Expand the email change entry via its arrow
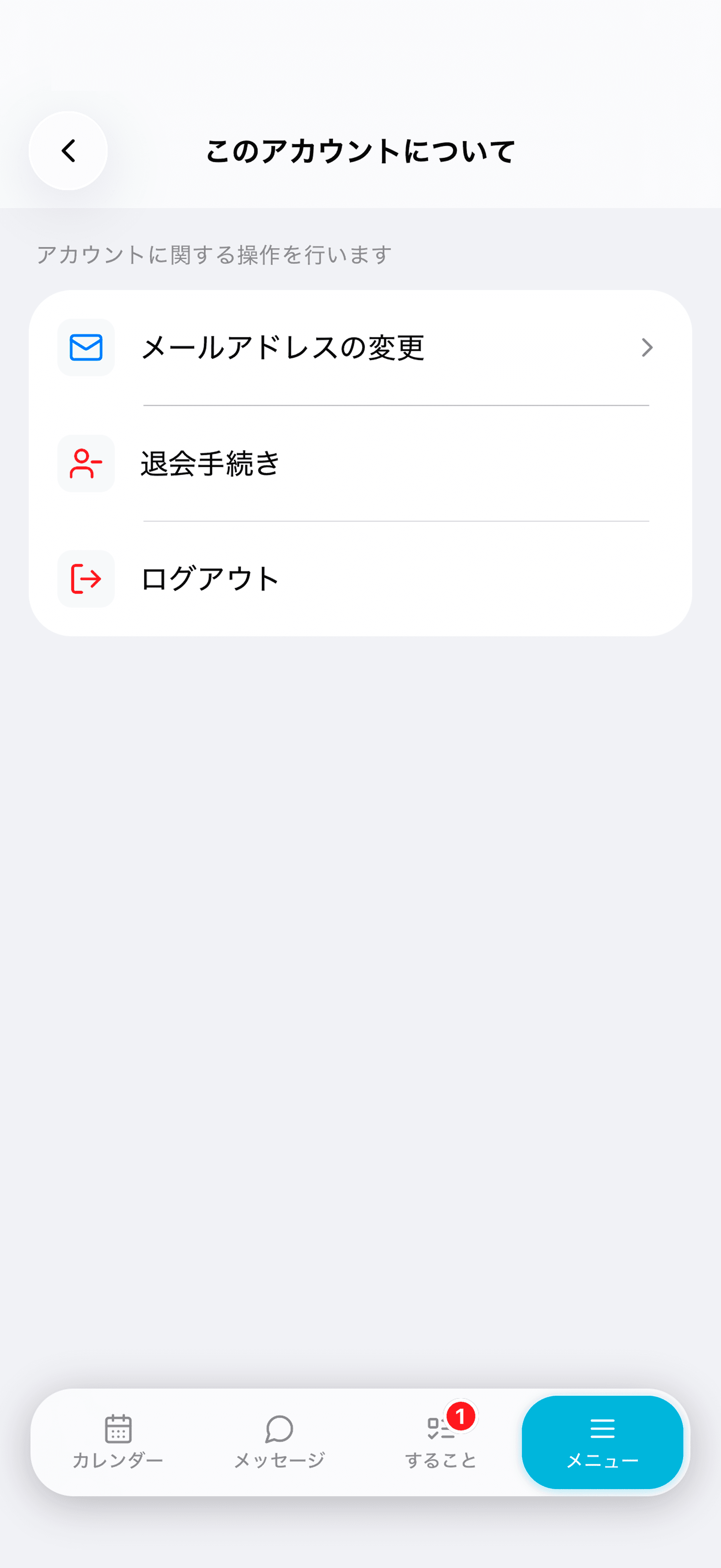The height and width of the screenshot is (1568, 721). [648, 348]
